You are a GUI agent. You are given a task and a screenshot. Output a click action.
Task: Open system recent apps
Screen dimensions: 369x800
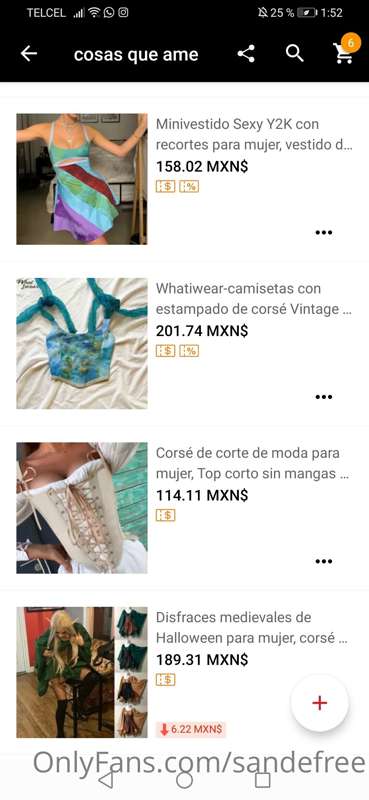tap(262, 780)
